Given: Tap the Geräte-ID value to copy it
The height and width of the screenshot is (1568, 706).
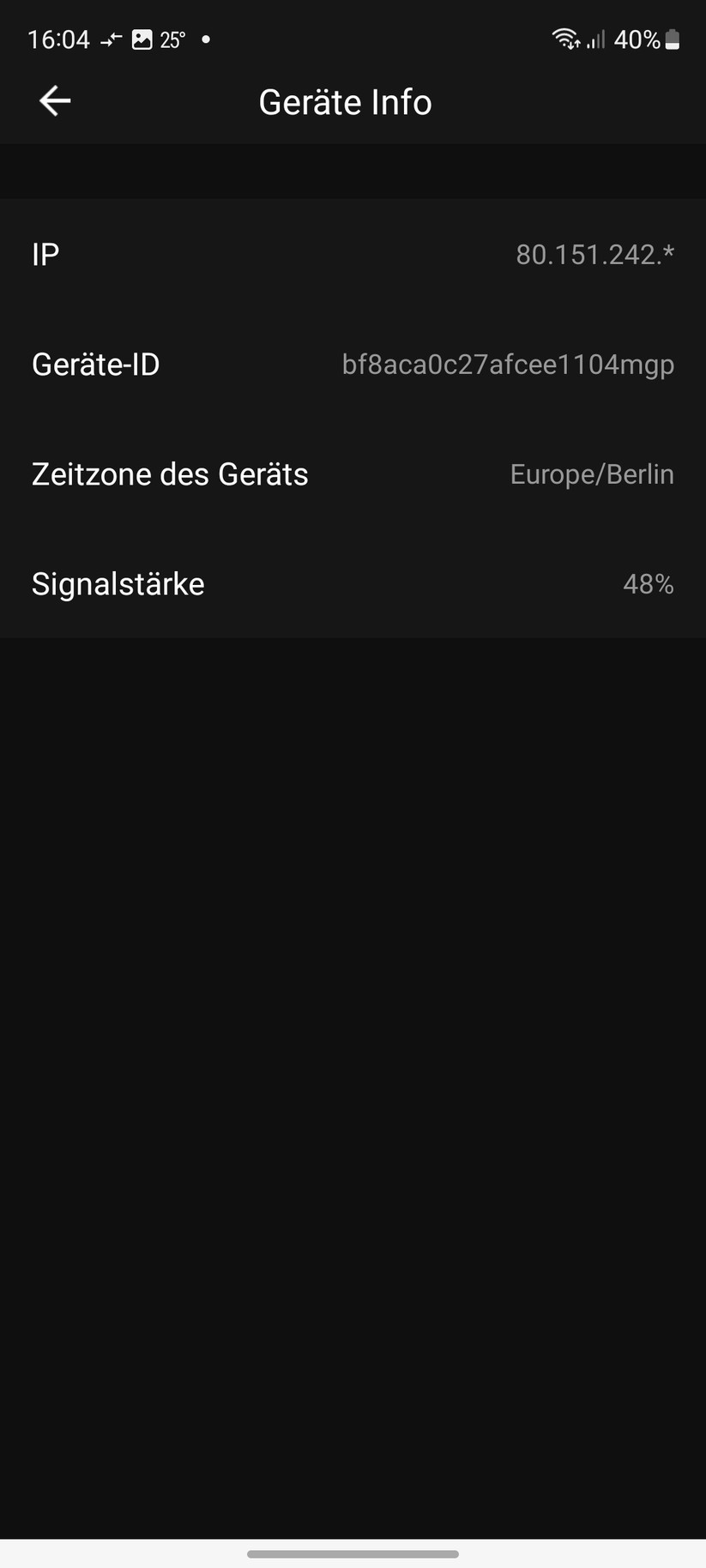Looking at the screenshot, I should [508, 364].
